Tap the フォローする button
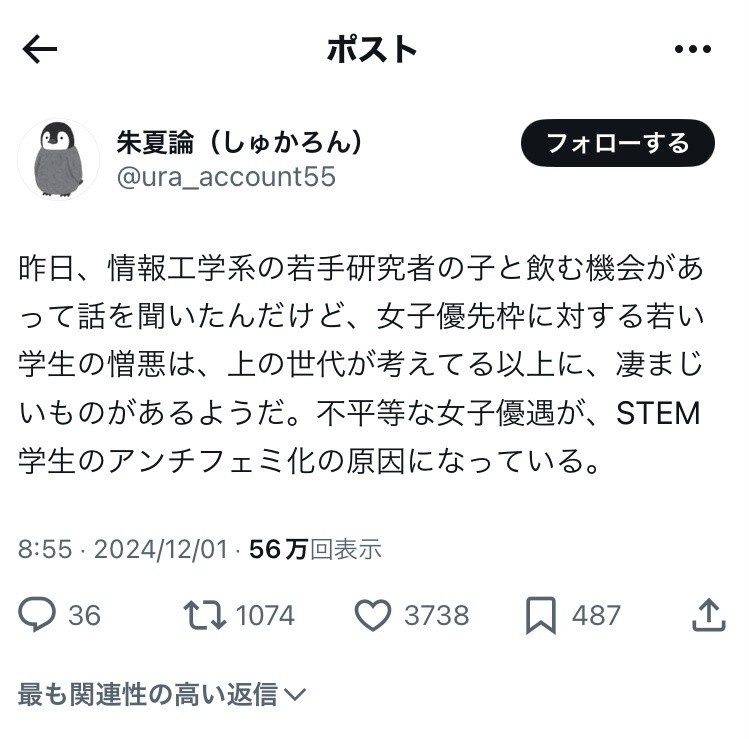This screenshot has height=739, width=749. (x=617, y=143)
